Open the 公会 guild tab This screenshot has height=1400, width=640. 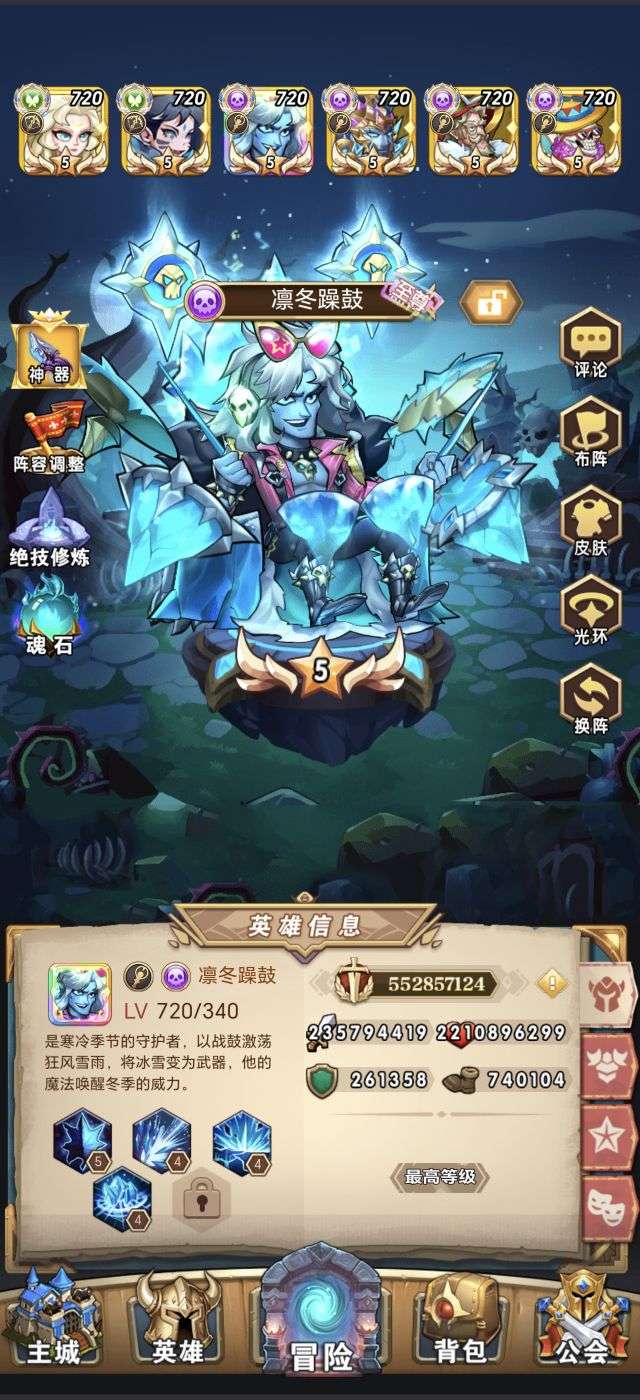[583, 1320]
